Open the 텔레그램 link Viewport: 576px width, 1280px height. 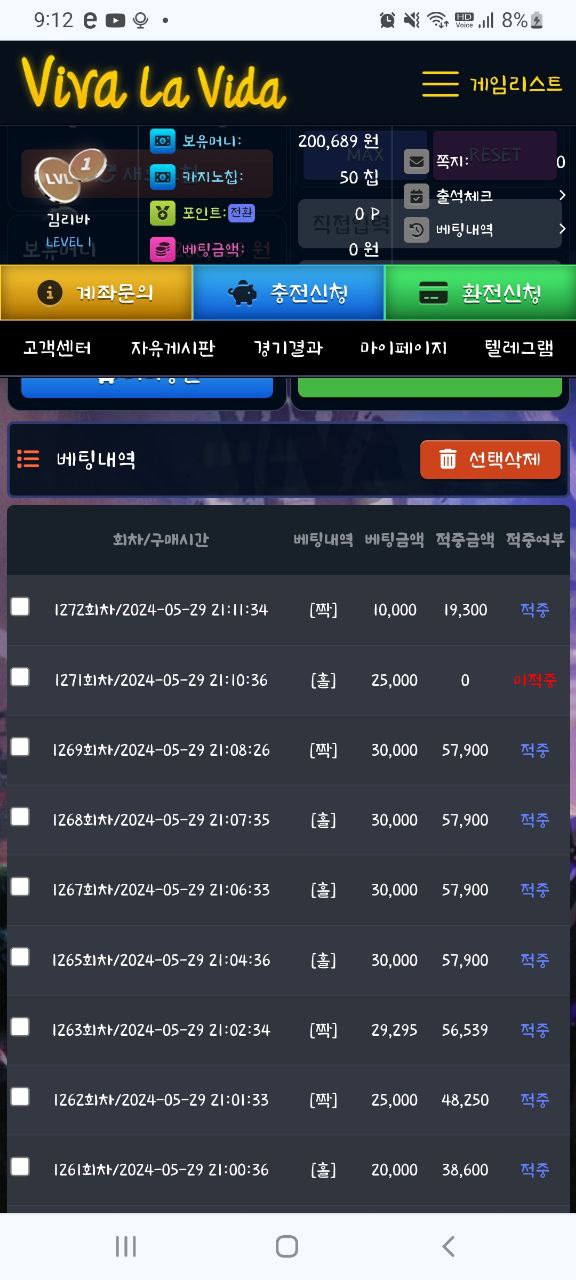point(519,348)
